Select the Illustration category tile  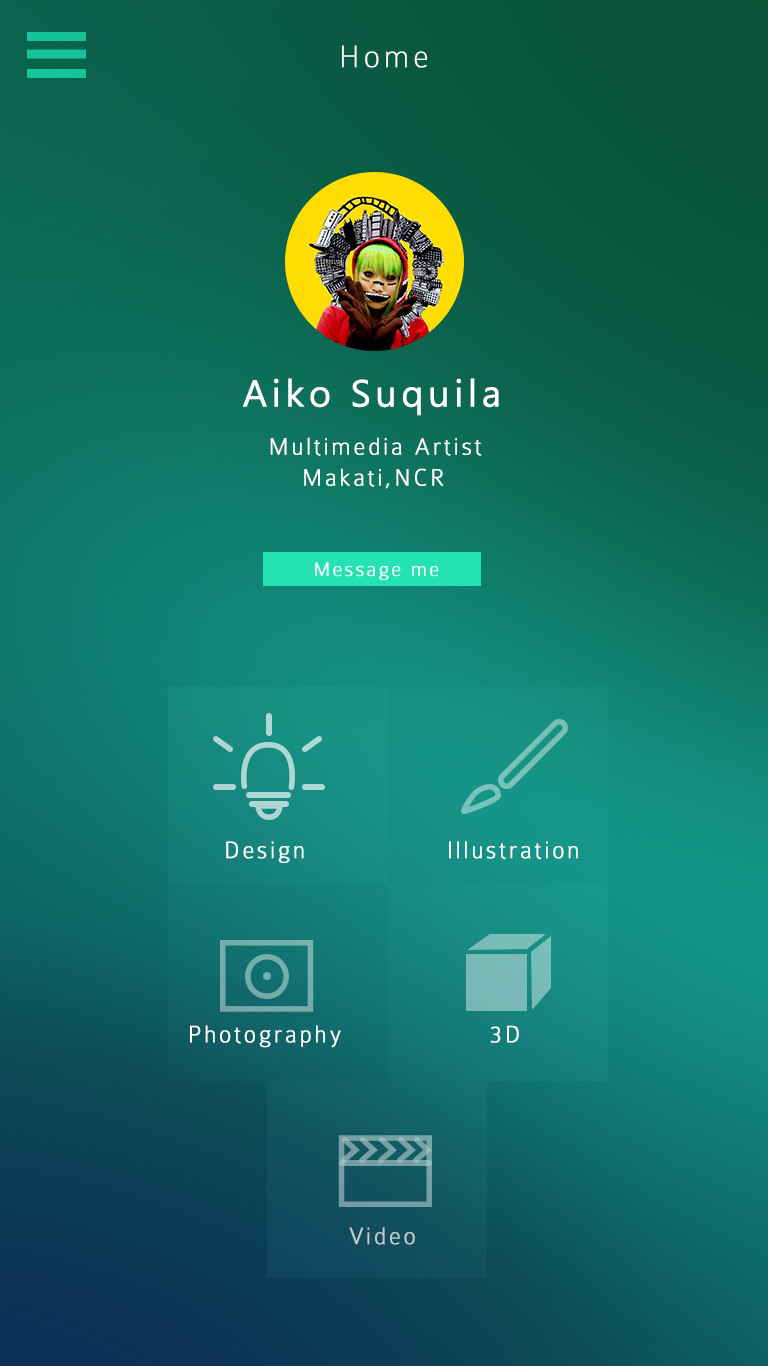(x=498, y=786)
